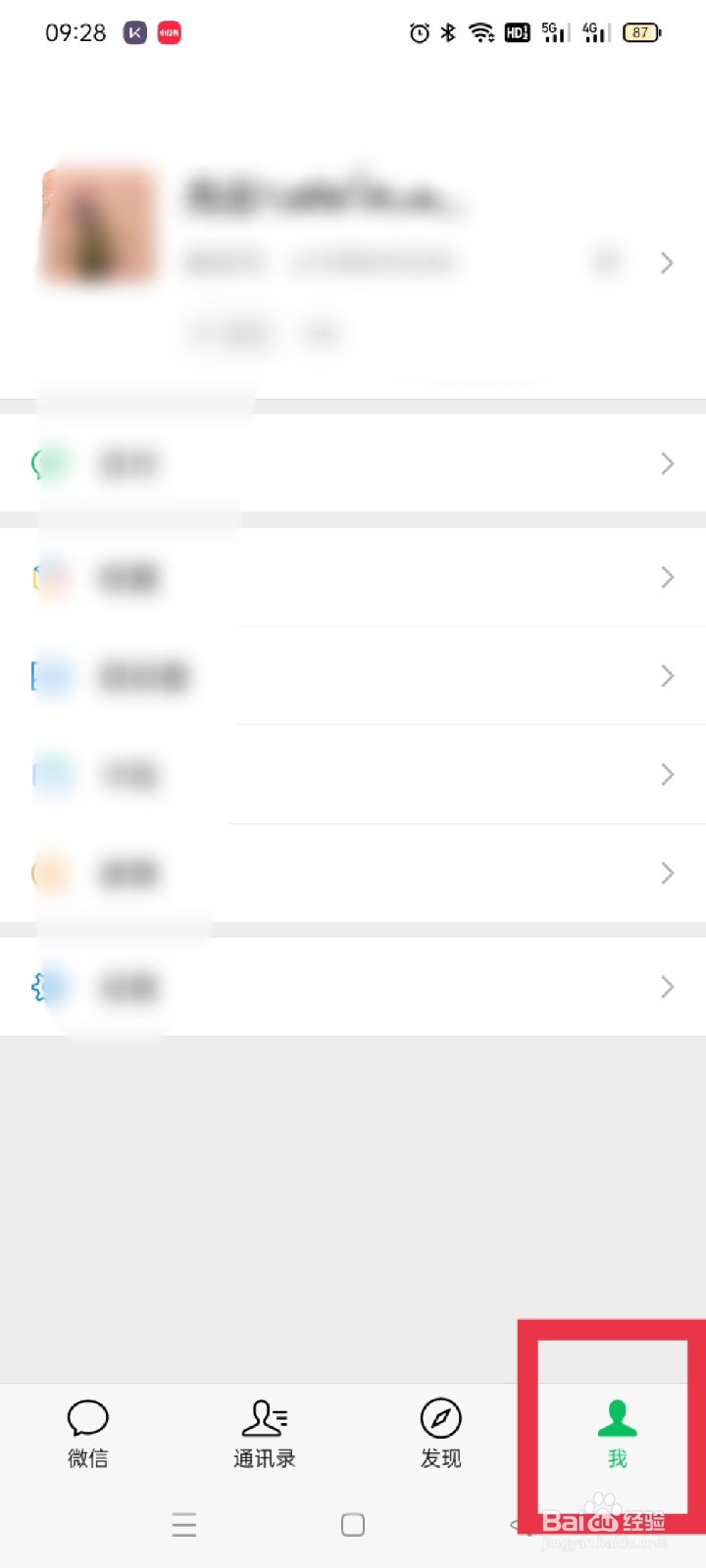Expand the profile row chevron
The image size is (706, 1568).
click(667, 262)
